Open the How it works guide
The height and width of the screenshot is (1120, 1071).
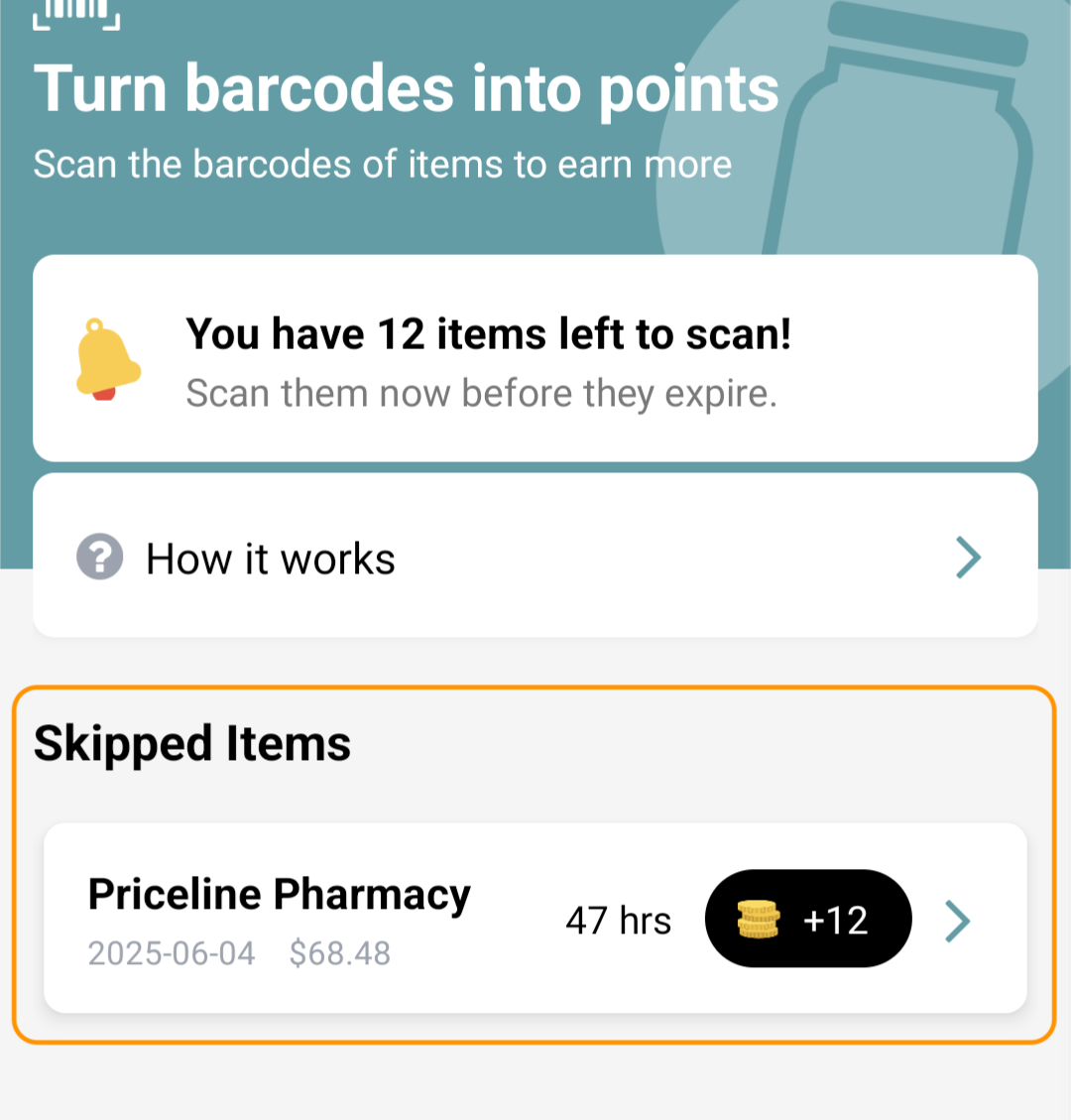[535, 558]
